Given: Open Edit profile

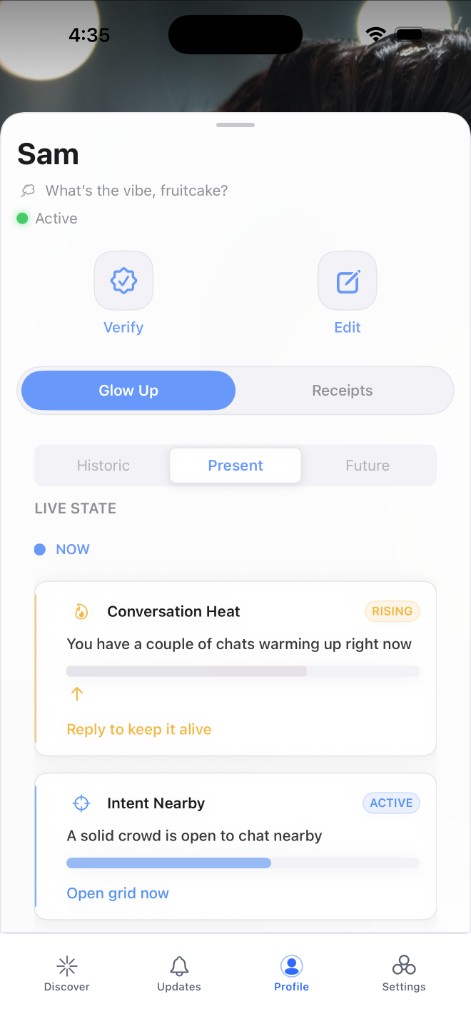Looking at the screenshot, I should coord(347,281).
